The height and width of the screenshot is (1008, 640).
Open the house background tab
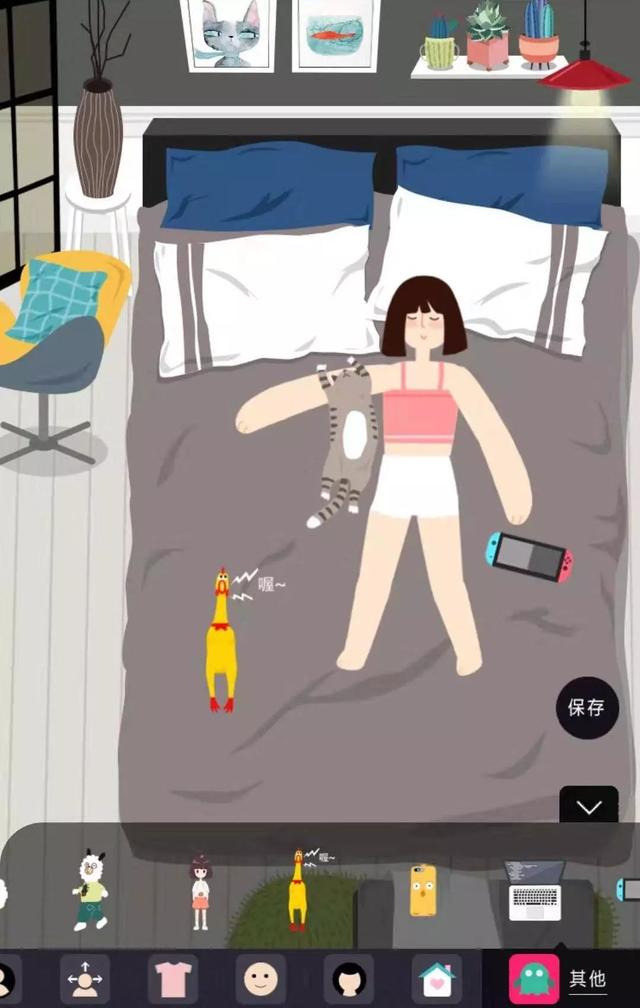pos(437,979)
